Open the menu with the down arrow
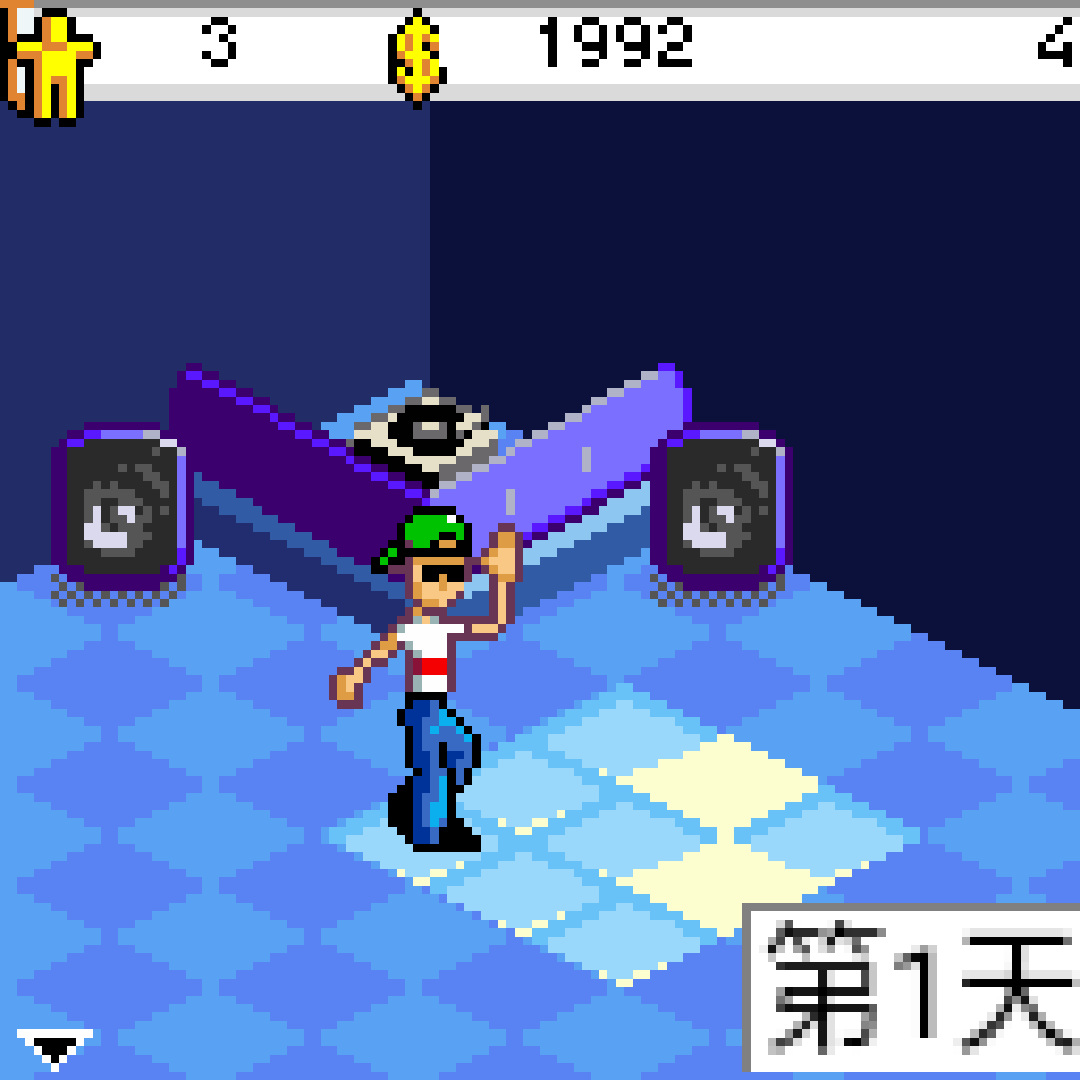The width and height of the screenshot is (1080, 1080). tap(55, 1047)
